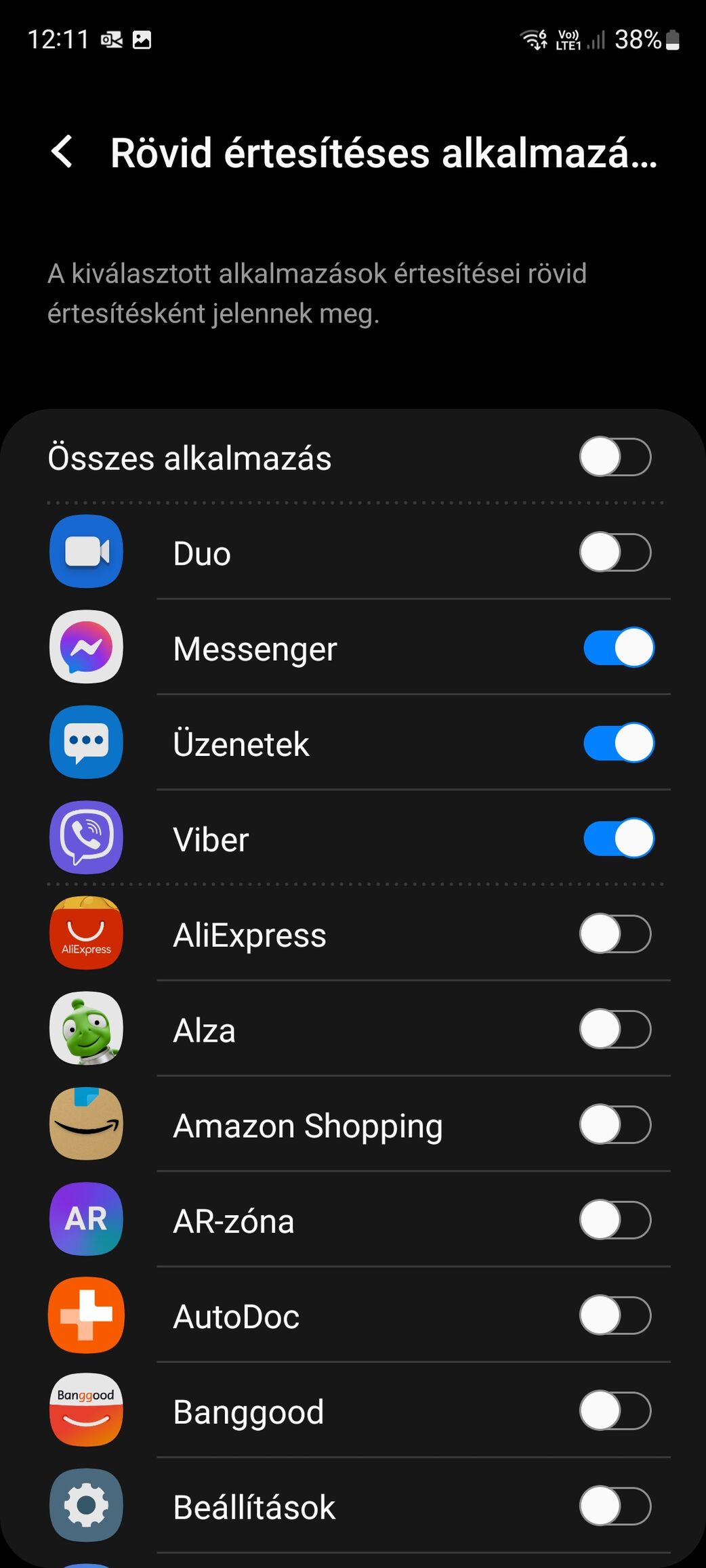706x1568 pixels.
Task: Turn on the AutoDoc toggle
Action: (x=615, y=1316)
